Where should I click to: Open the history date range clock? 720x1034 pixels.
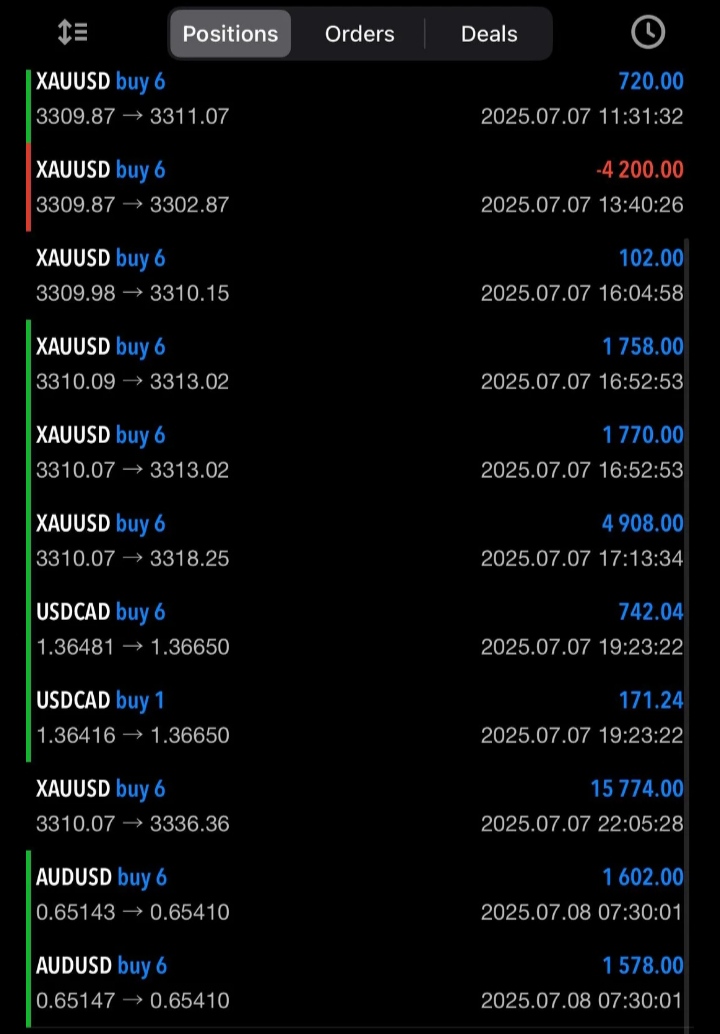point(648,33)
